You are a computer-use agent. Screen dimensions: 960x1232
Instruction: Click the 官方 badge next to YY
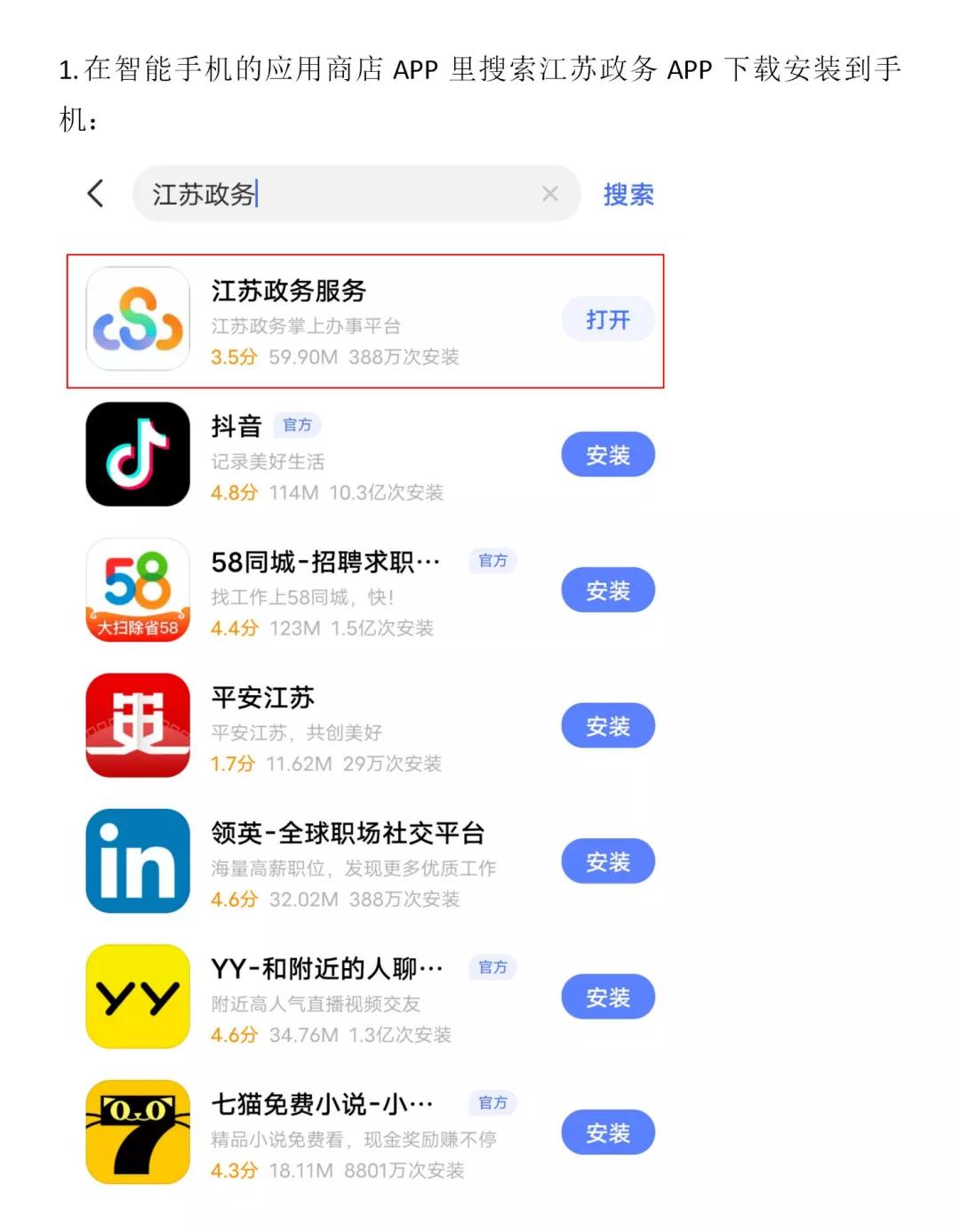pyautogui.click(x=492, y=968)
